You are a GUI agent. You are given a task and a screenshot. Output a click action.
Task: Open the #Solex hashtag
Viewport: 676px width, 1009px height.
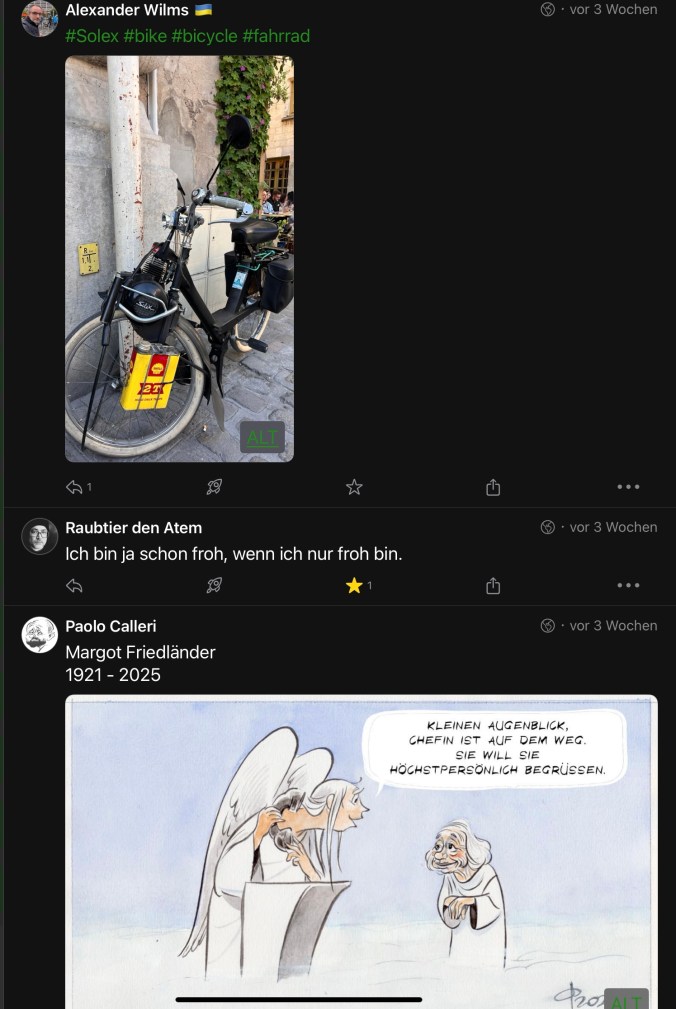[92, 36]
